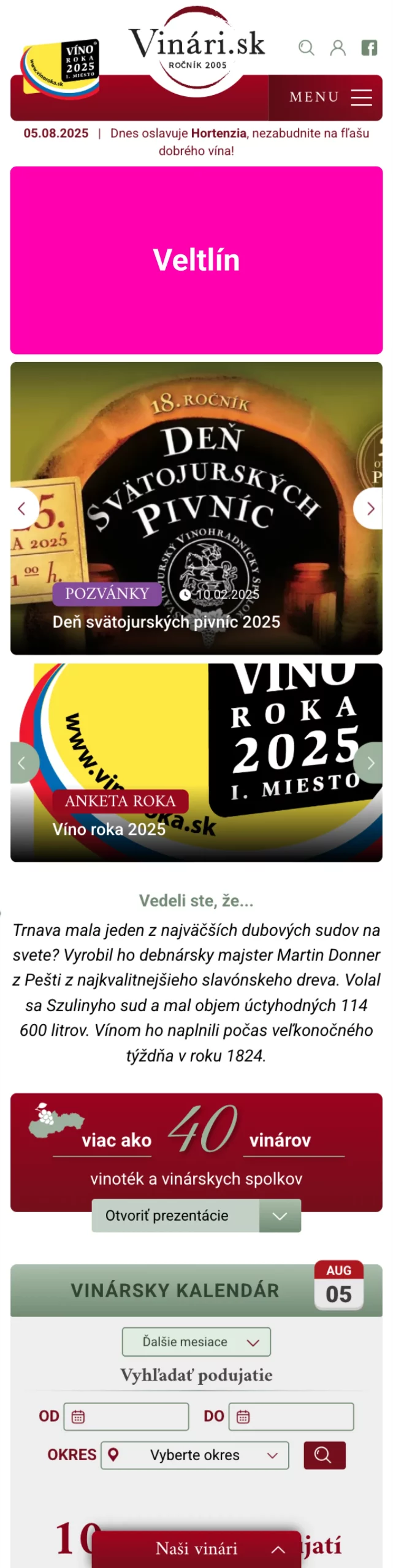Open the user account icon
393x1568 pixels.
coord(338,48)
